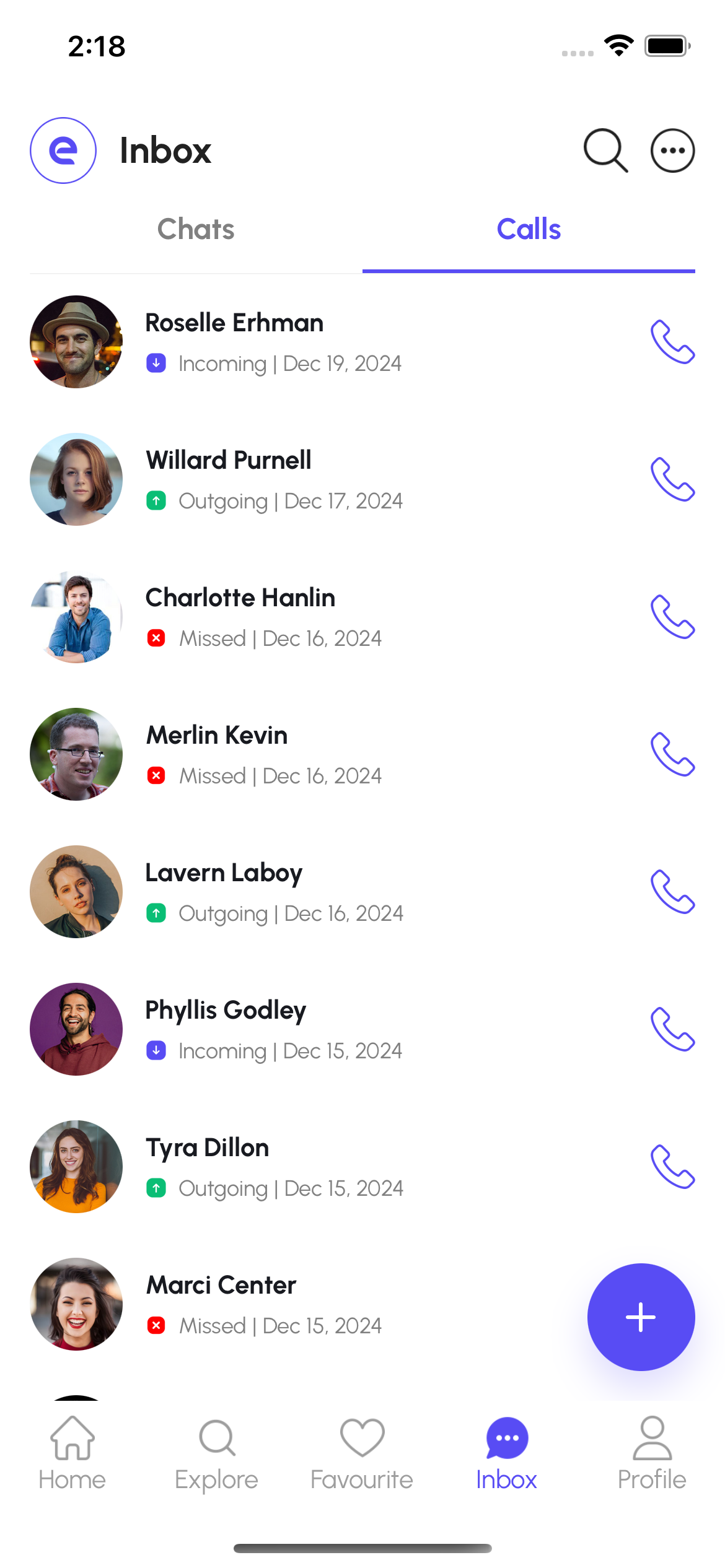
Task: Go to the Home tab
Action: tap(72, 1453)
